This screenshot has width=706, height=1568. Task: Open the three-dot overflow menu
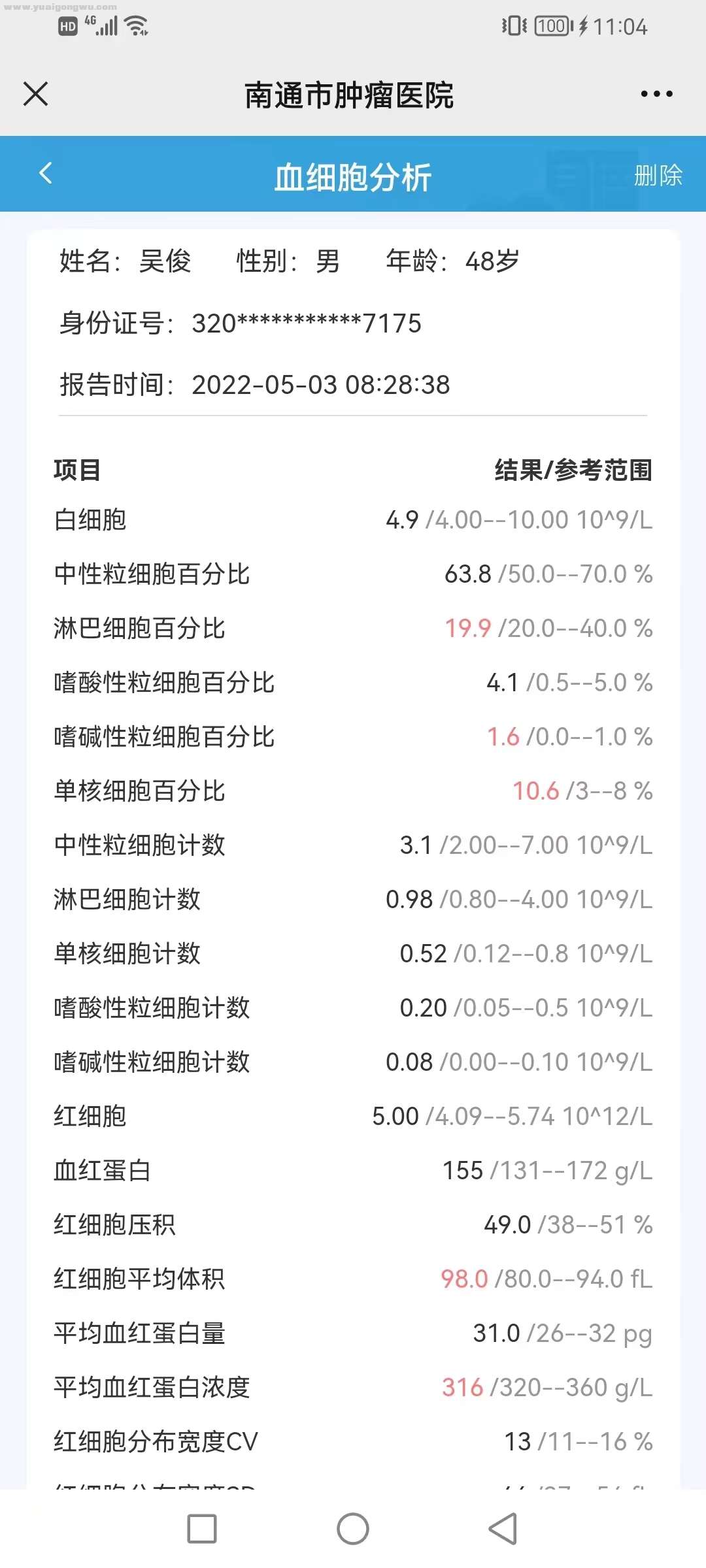point(656,94)
